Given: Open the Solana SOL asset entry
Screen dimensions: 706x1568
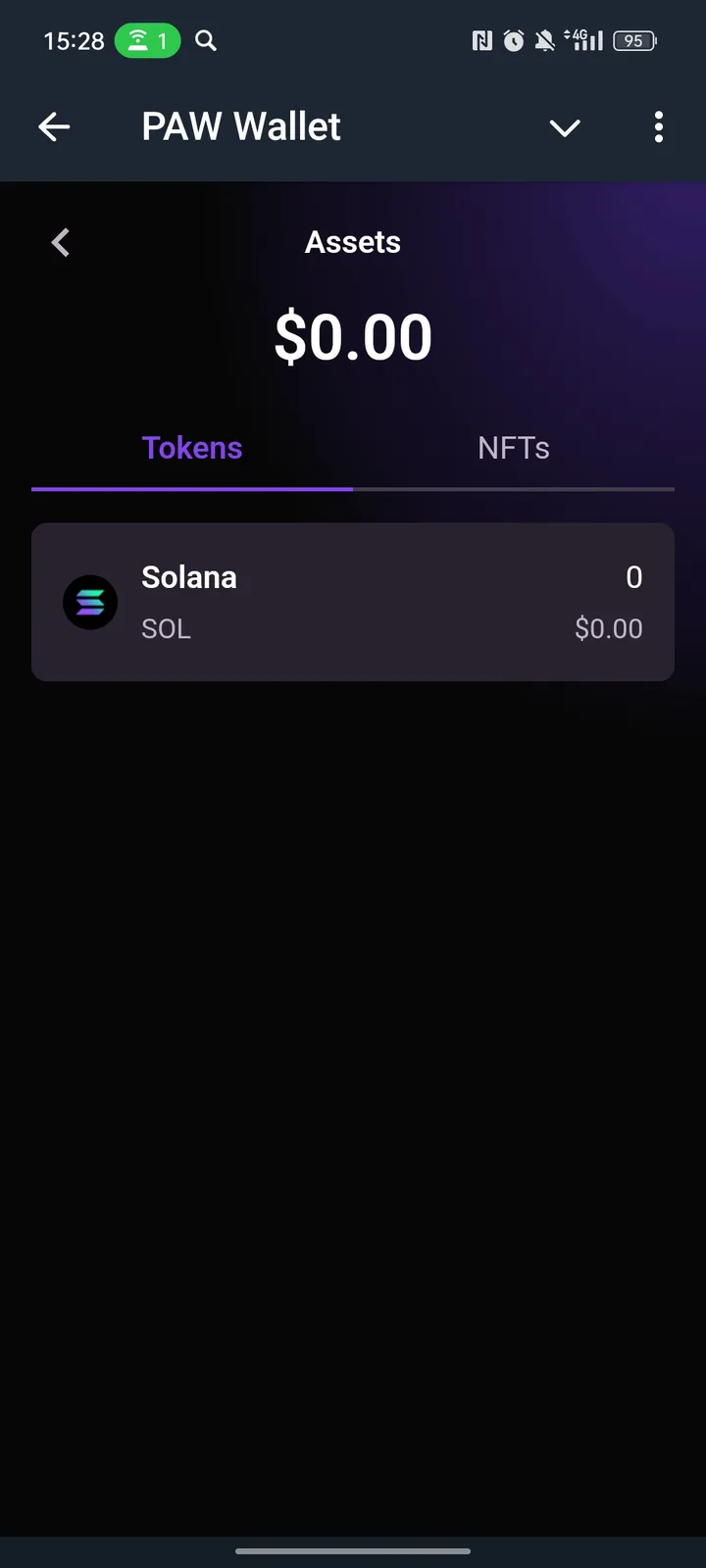Looking at the screenshot, I should pyautogui.click(x=353, y=602).
